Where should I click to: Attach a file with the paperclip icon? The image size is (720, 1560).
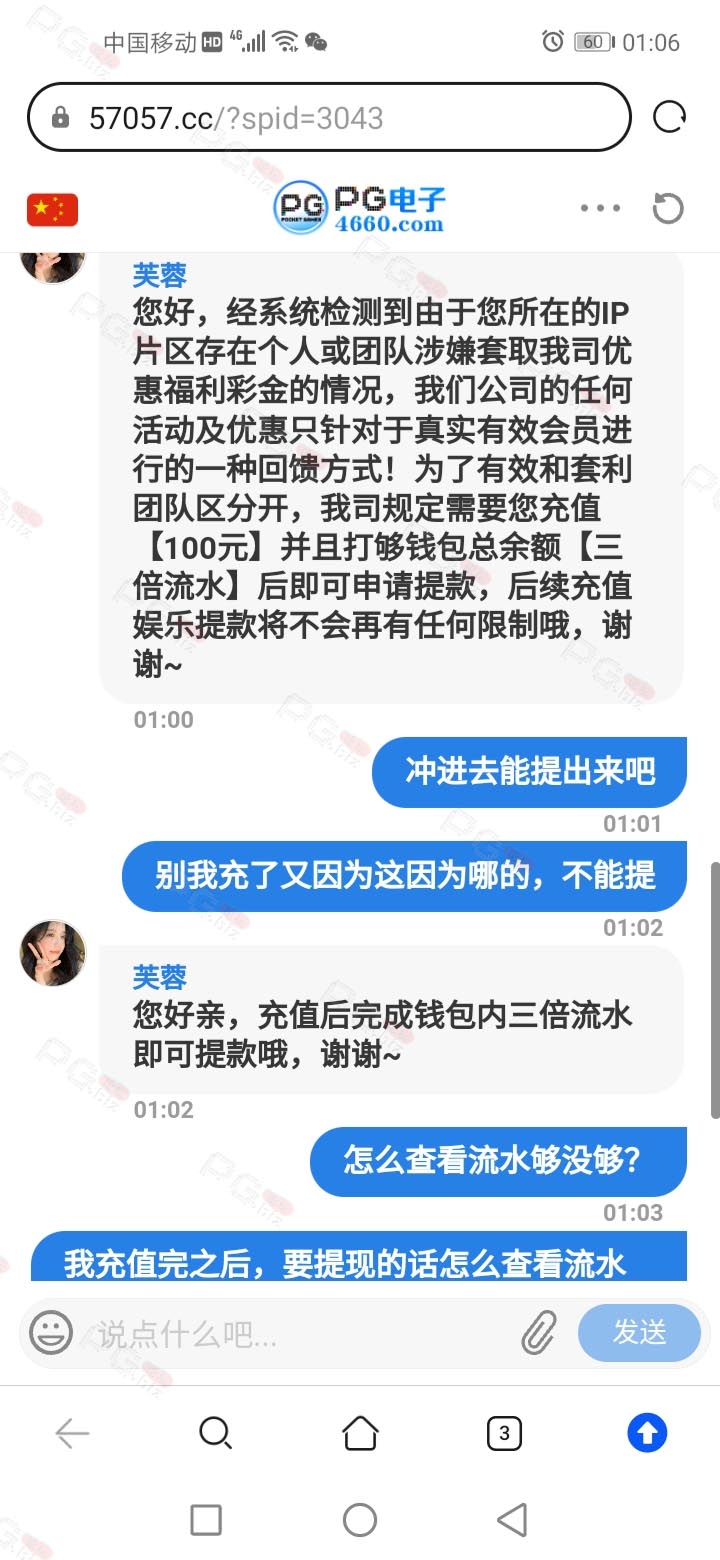539,1332
